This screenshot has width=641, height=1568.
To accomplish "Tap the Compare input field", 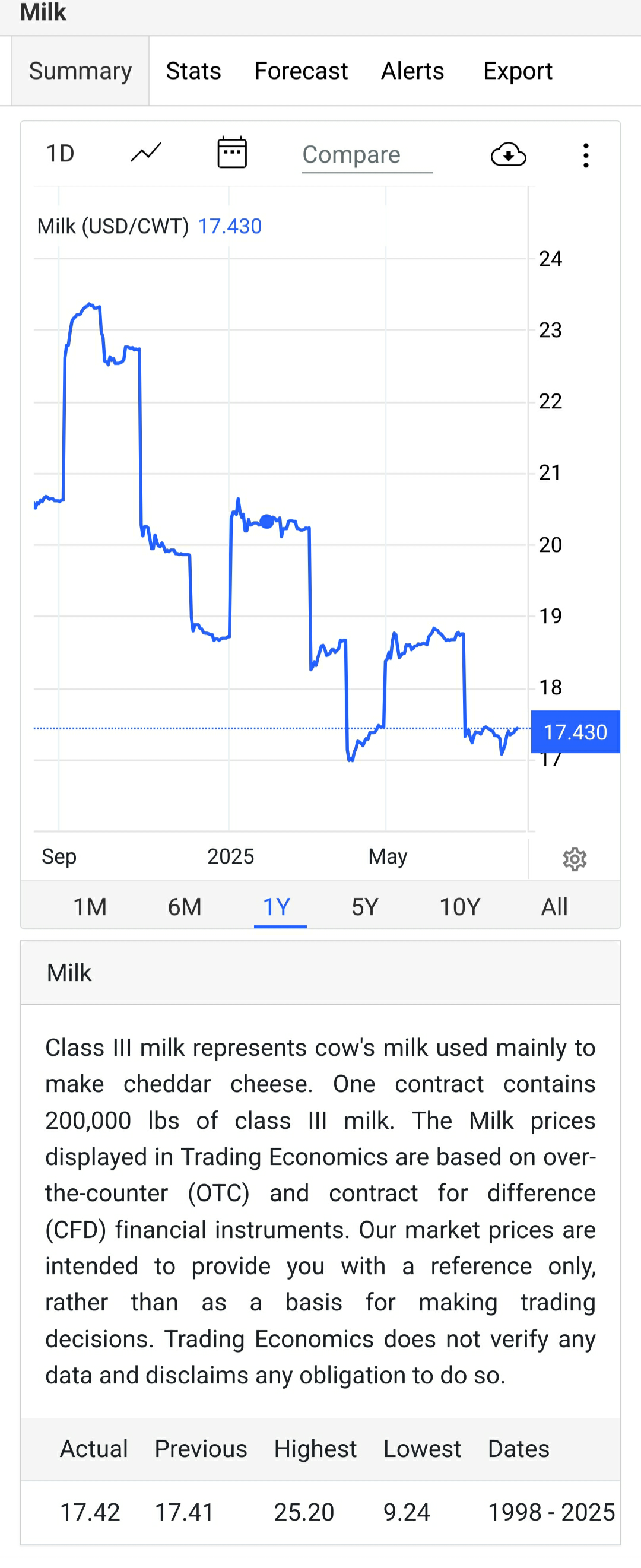I will [367, 155].
